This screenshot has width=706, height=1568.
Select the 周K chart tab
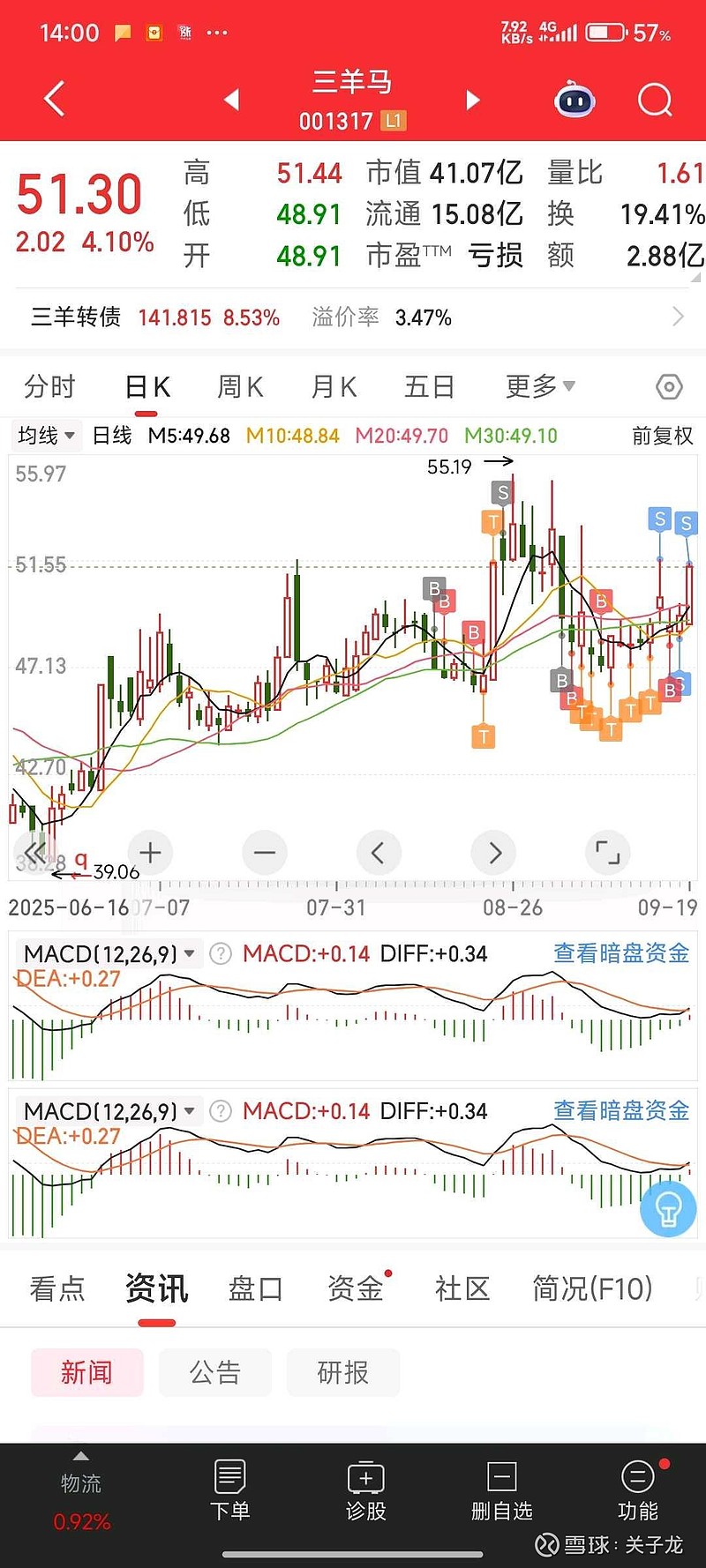coord(240,387)
